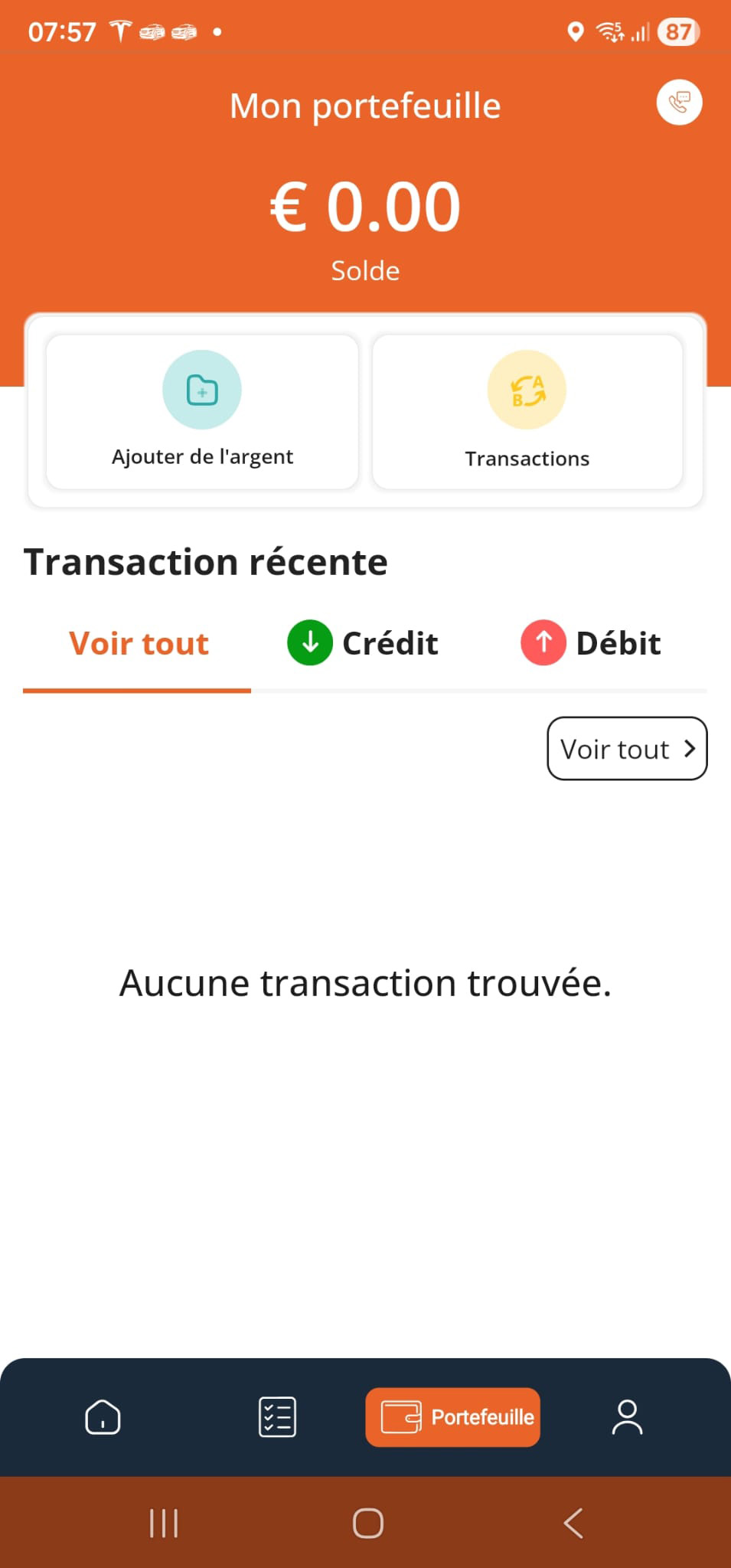Viewport: 731px width, 1568px height.
Task: Open the Transactions card
Action: click(x=527, y=412)
